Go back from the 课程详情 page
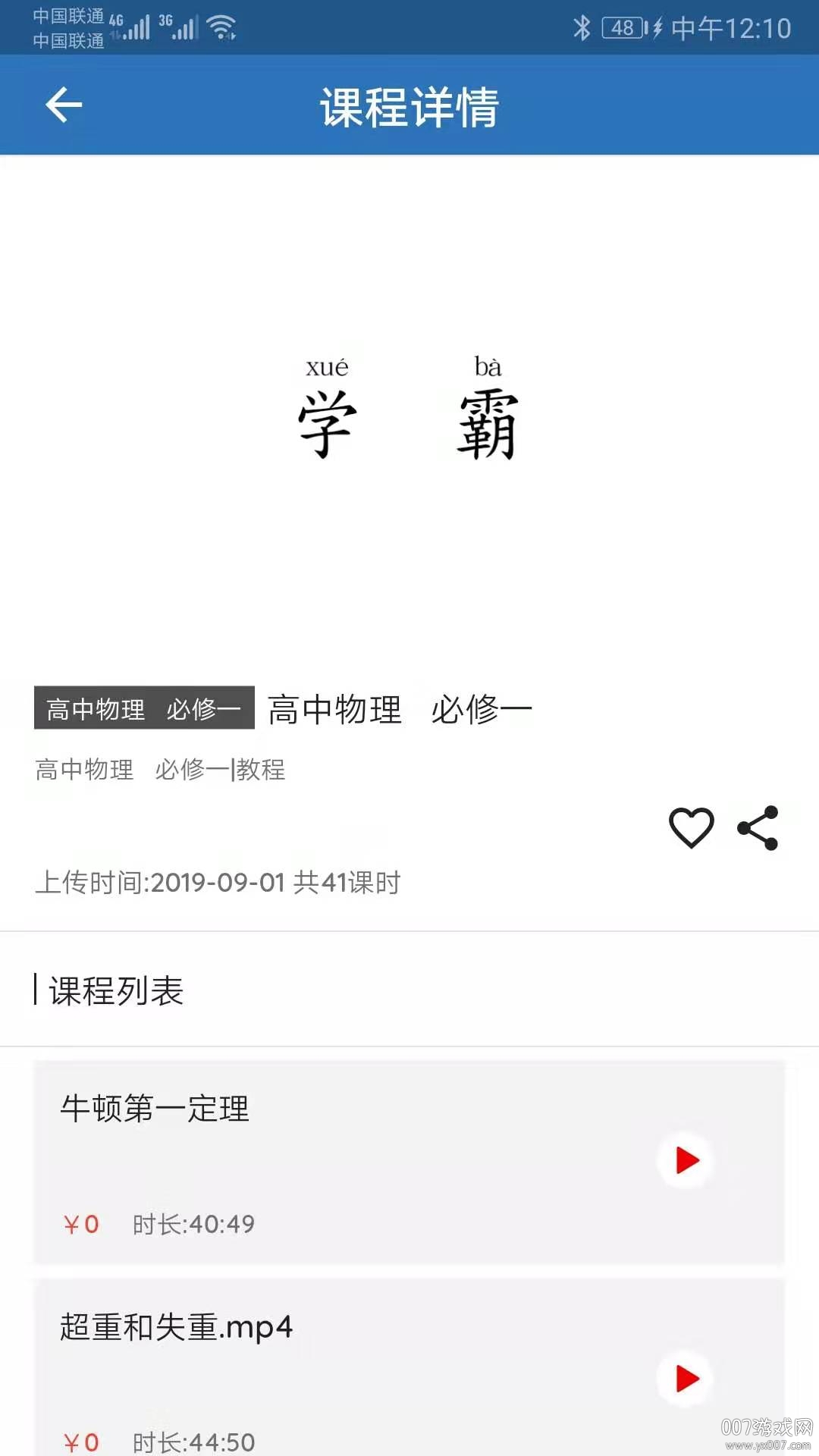The image size is (819, 1456). (x=64, y=105)
